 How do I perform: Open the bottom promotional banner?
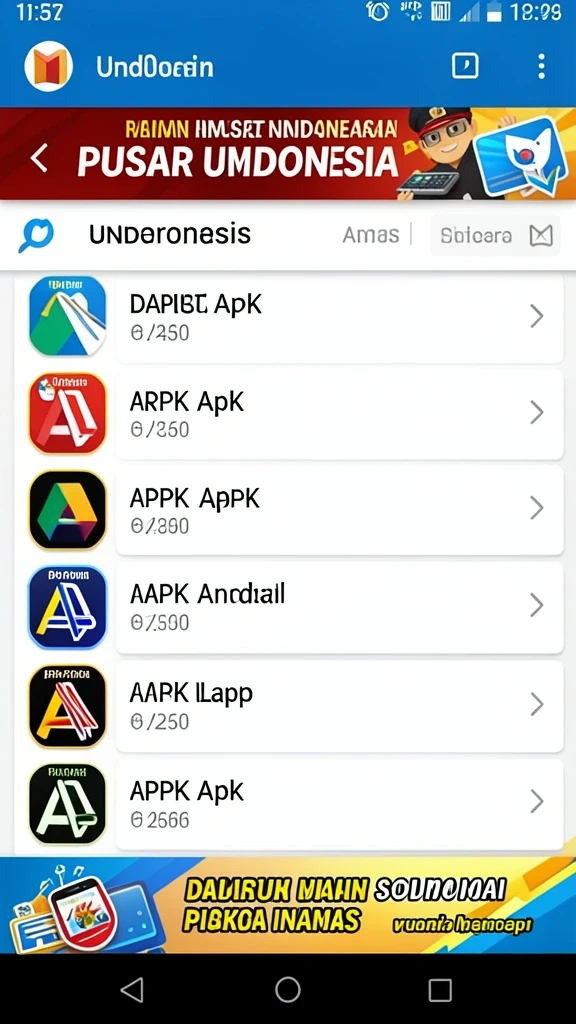[288, 905]
